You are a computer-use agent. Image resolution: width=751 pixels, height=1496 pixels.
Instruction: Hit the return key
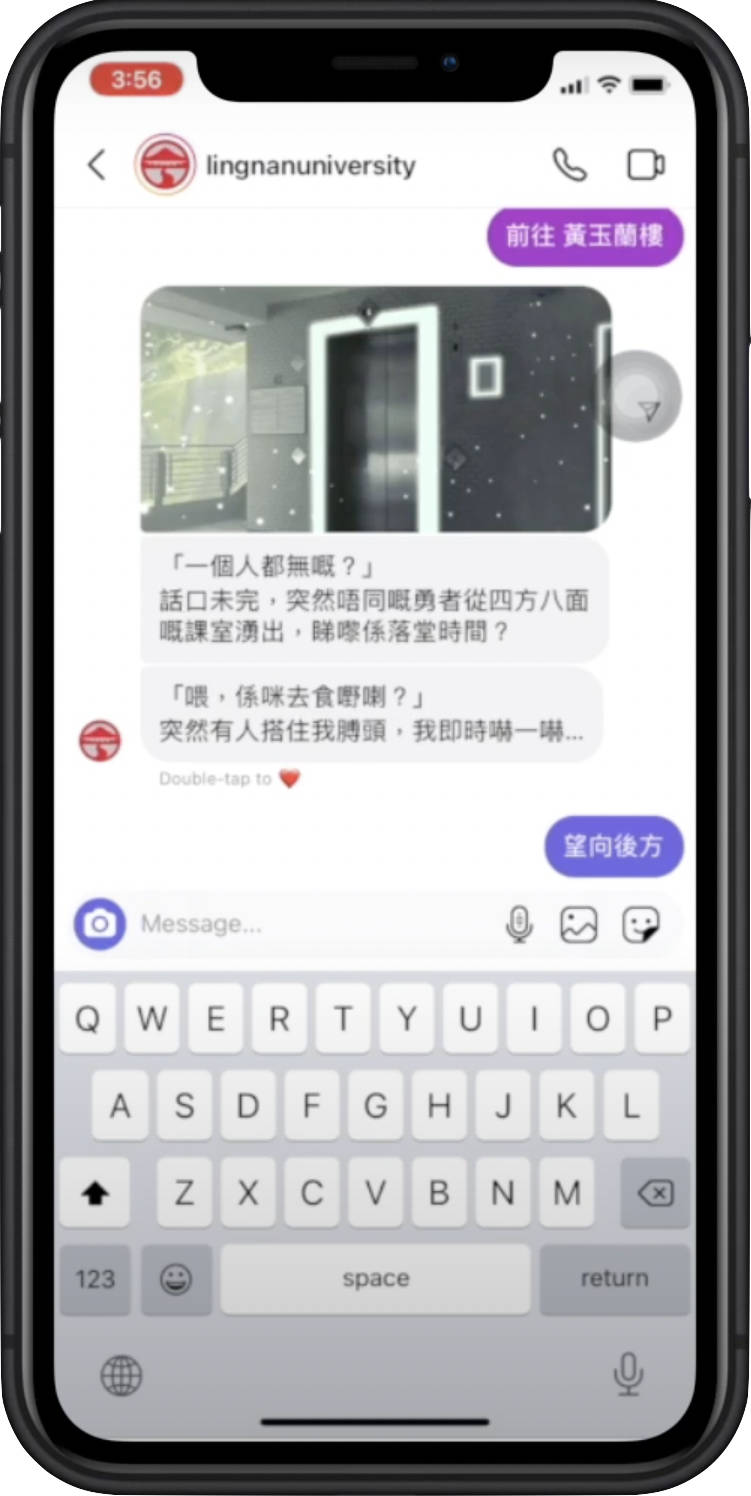[x=615, y=1279]
